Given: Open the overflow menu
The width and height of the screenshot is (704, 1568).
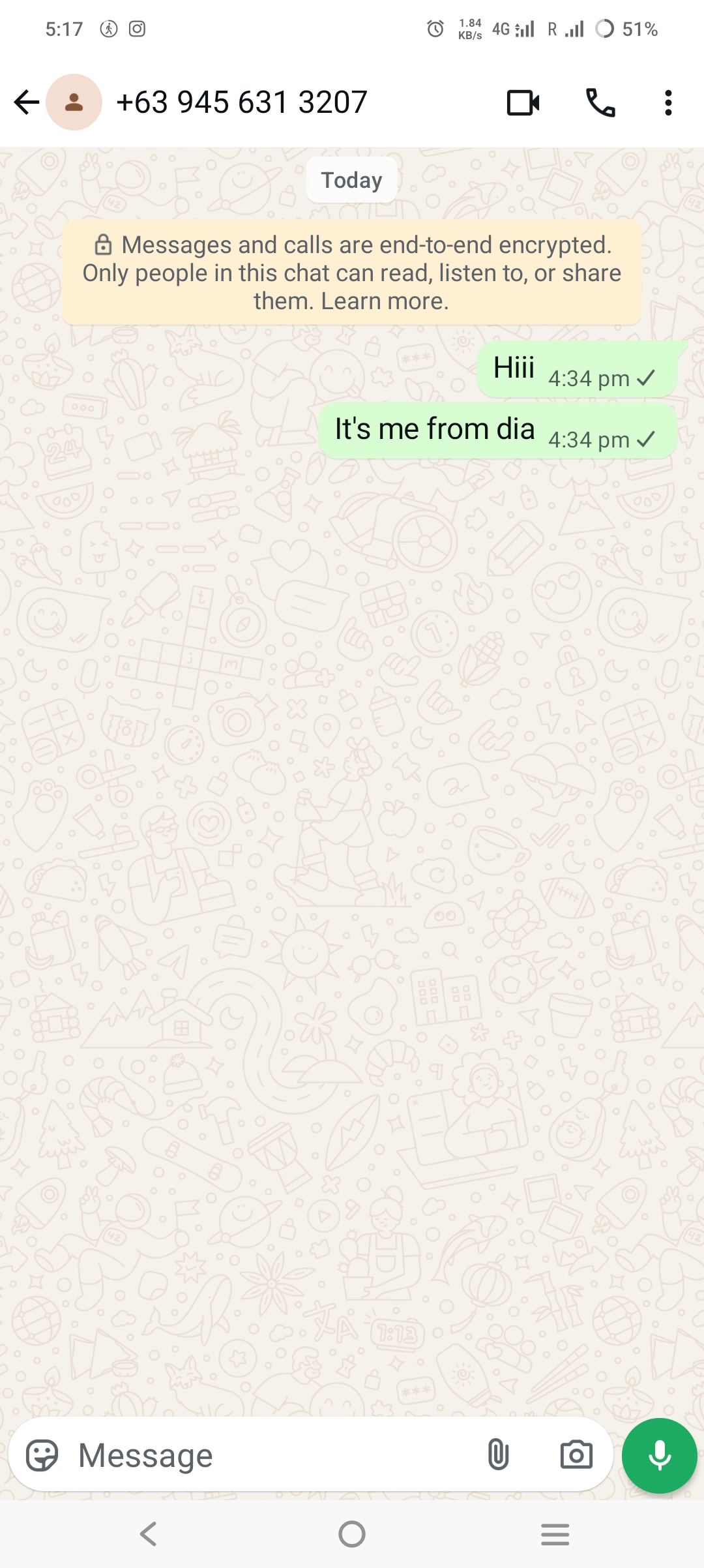Looking at the screenshot, I should [668, 102].
